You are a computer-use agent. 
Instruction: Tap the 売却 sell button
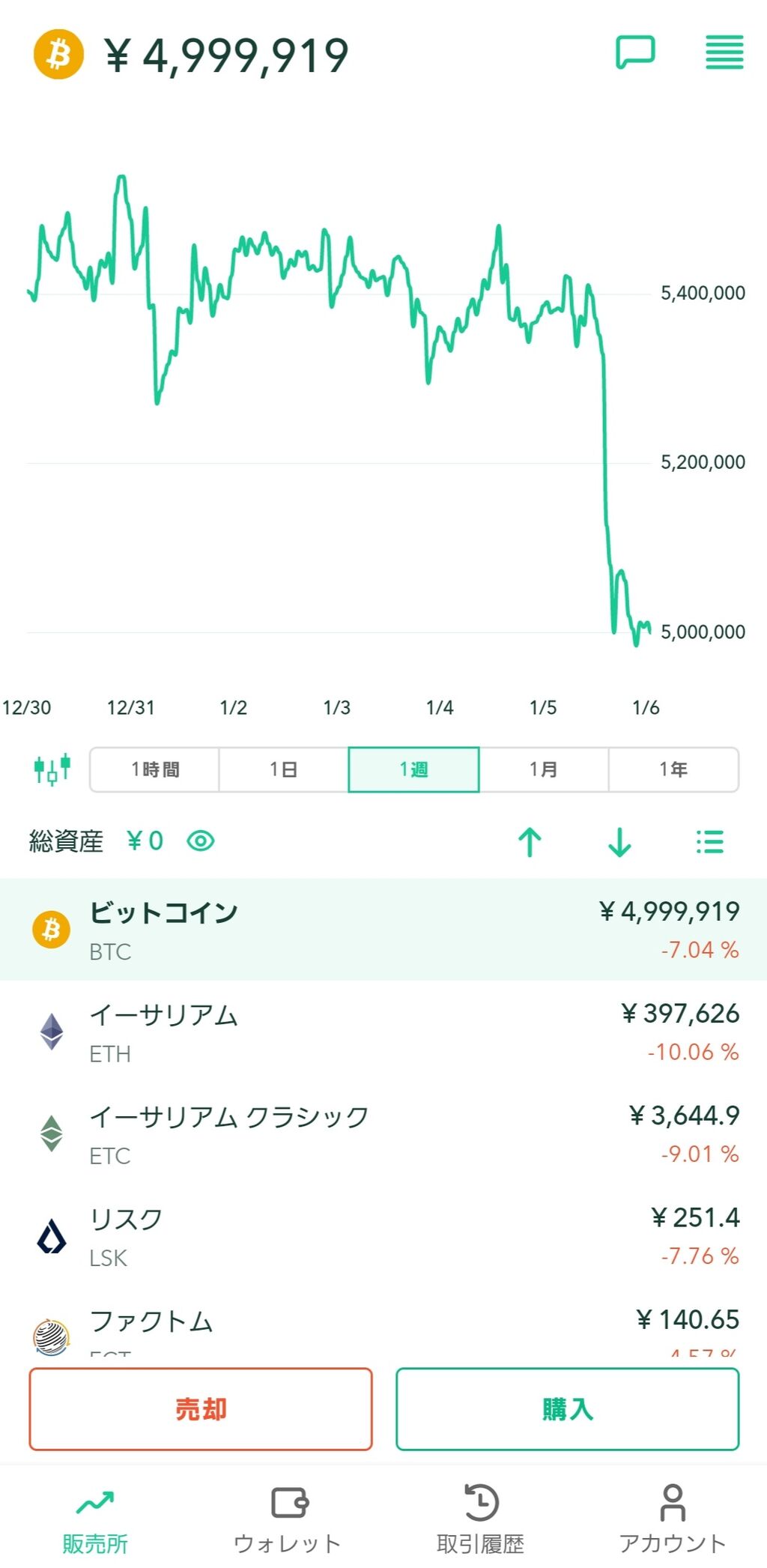(x=201, y=1409)
